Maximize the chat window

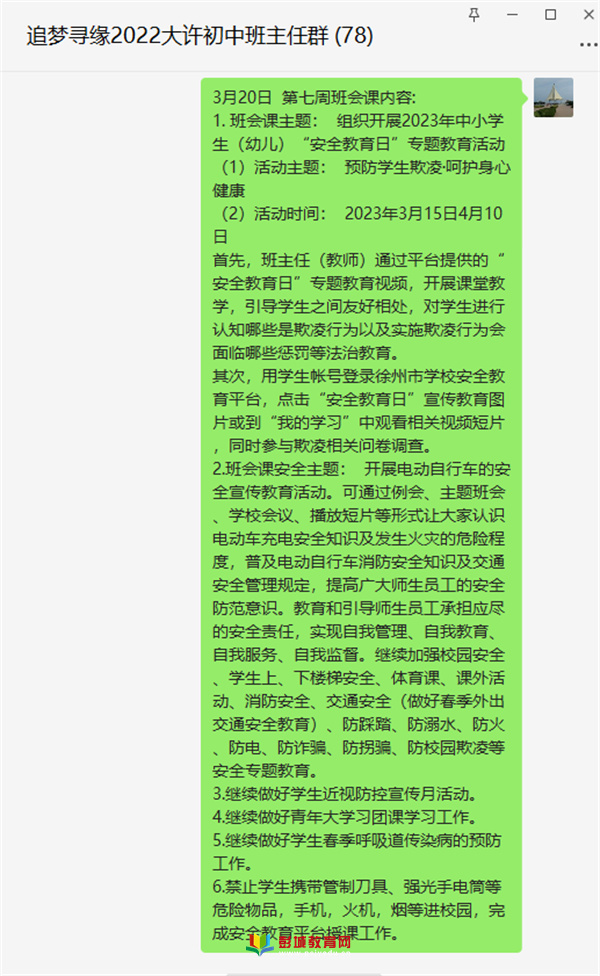click(550, 14)
